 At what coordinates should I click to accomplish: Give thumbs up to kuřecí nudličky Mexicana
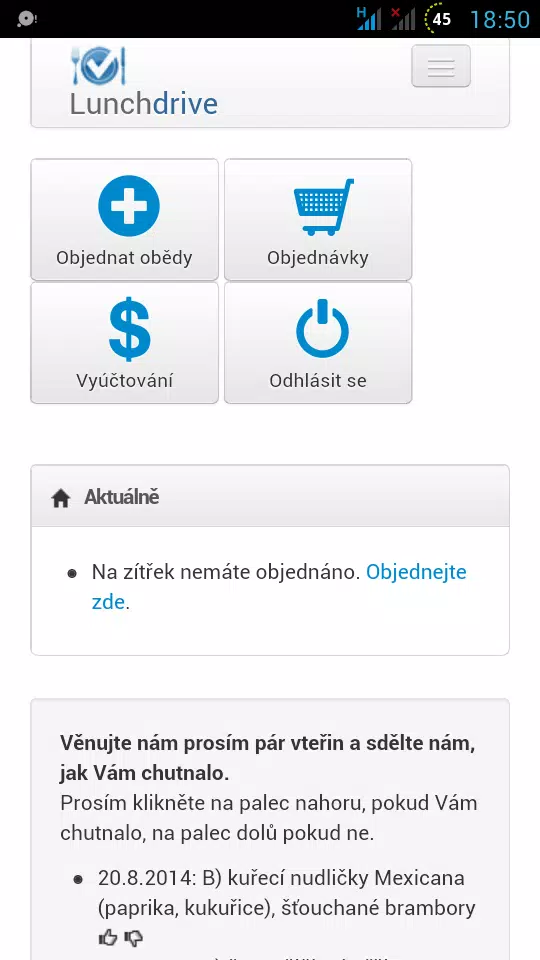[x=108, y=937]
